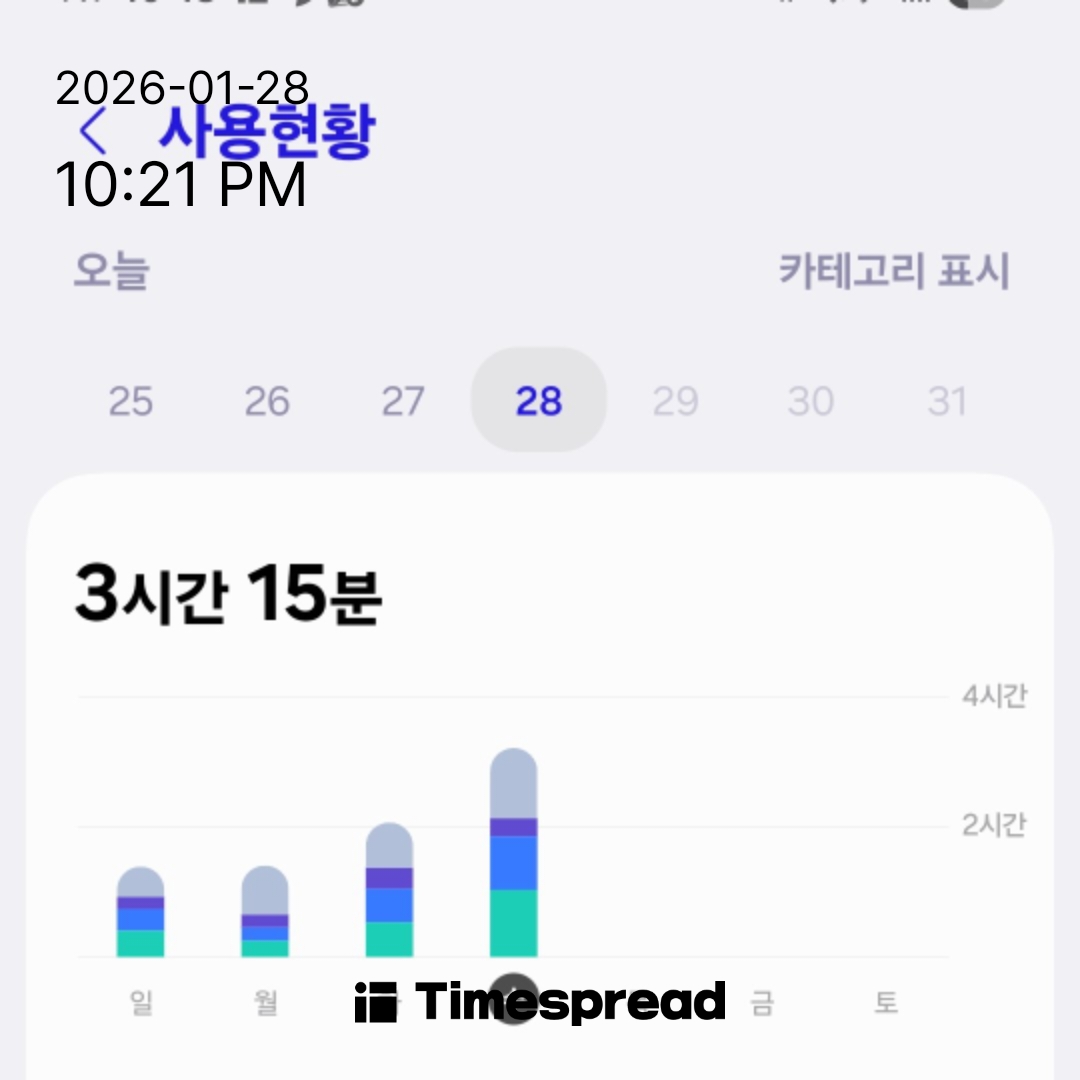The height and width of the screenshot is (1080, 1080).
Task: Select date 25 in the week row
Action: pos(131,402)
